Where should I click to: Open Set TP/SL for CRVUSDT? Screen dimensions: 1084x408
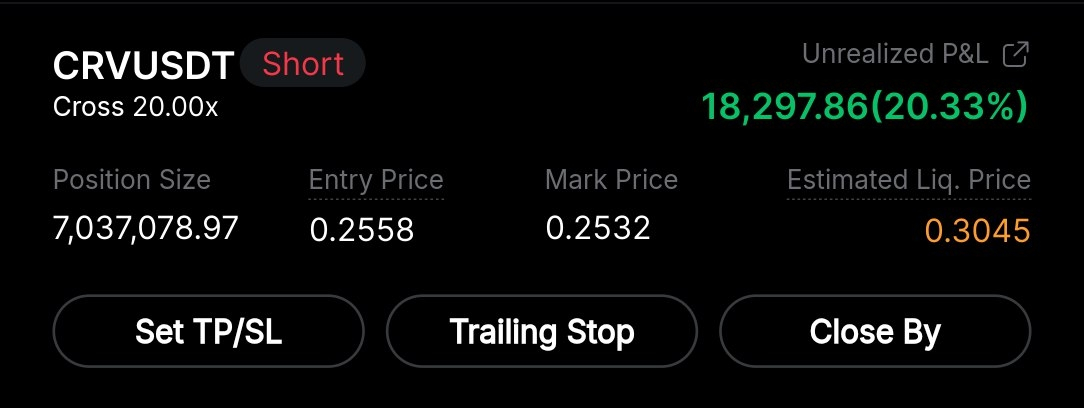(208, 331)
